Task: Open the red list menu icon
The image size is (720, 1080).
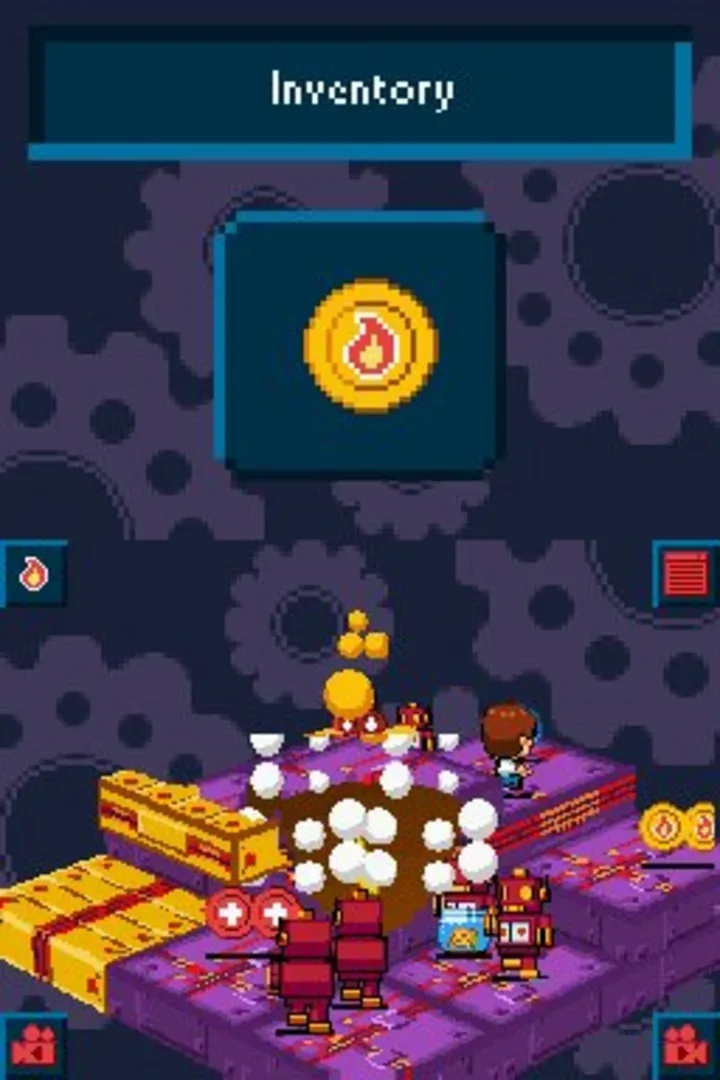Action: click(x=687, y=573)
